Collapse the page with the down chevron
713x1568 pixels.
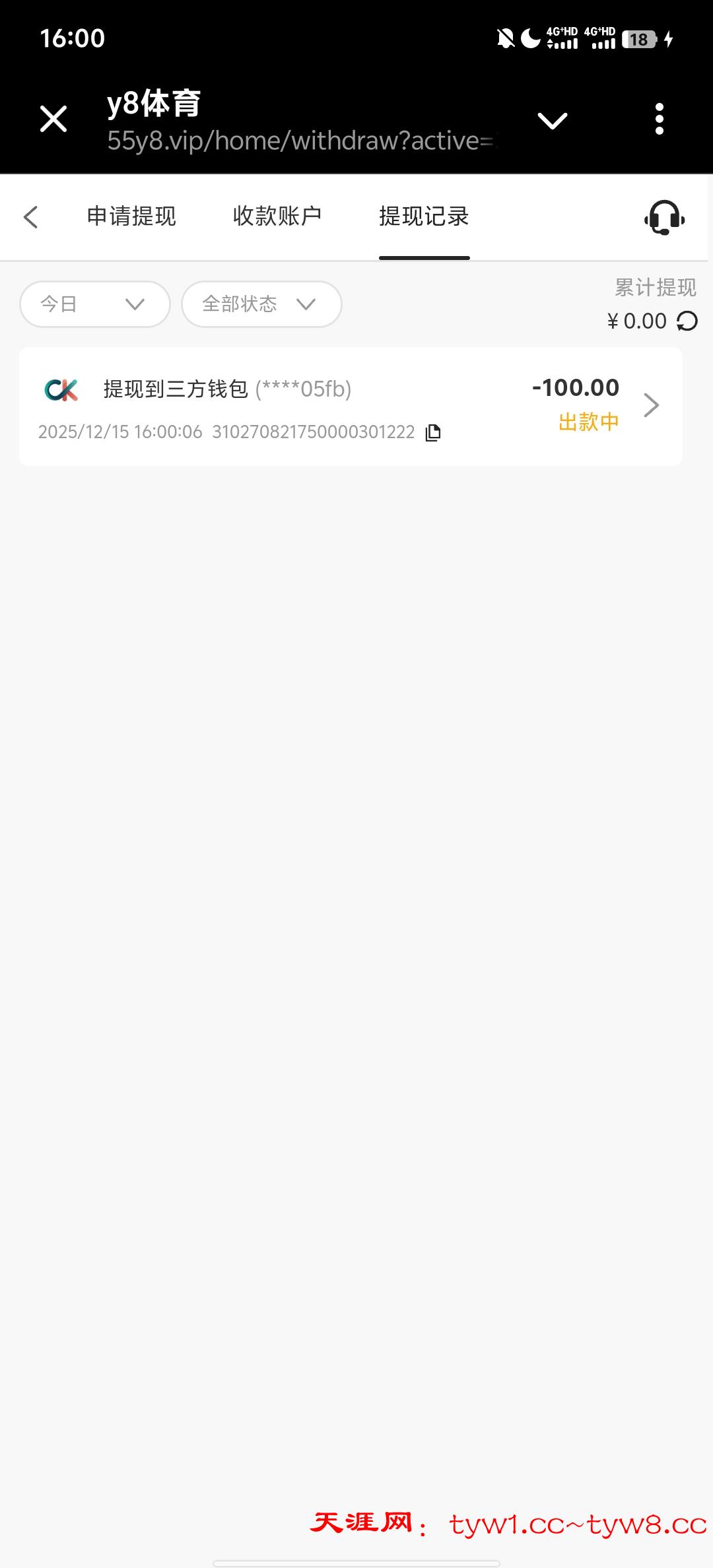pos(552,121)
